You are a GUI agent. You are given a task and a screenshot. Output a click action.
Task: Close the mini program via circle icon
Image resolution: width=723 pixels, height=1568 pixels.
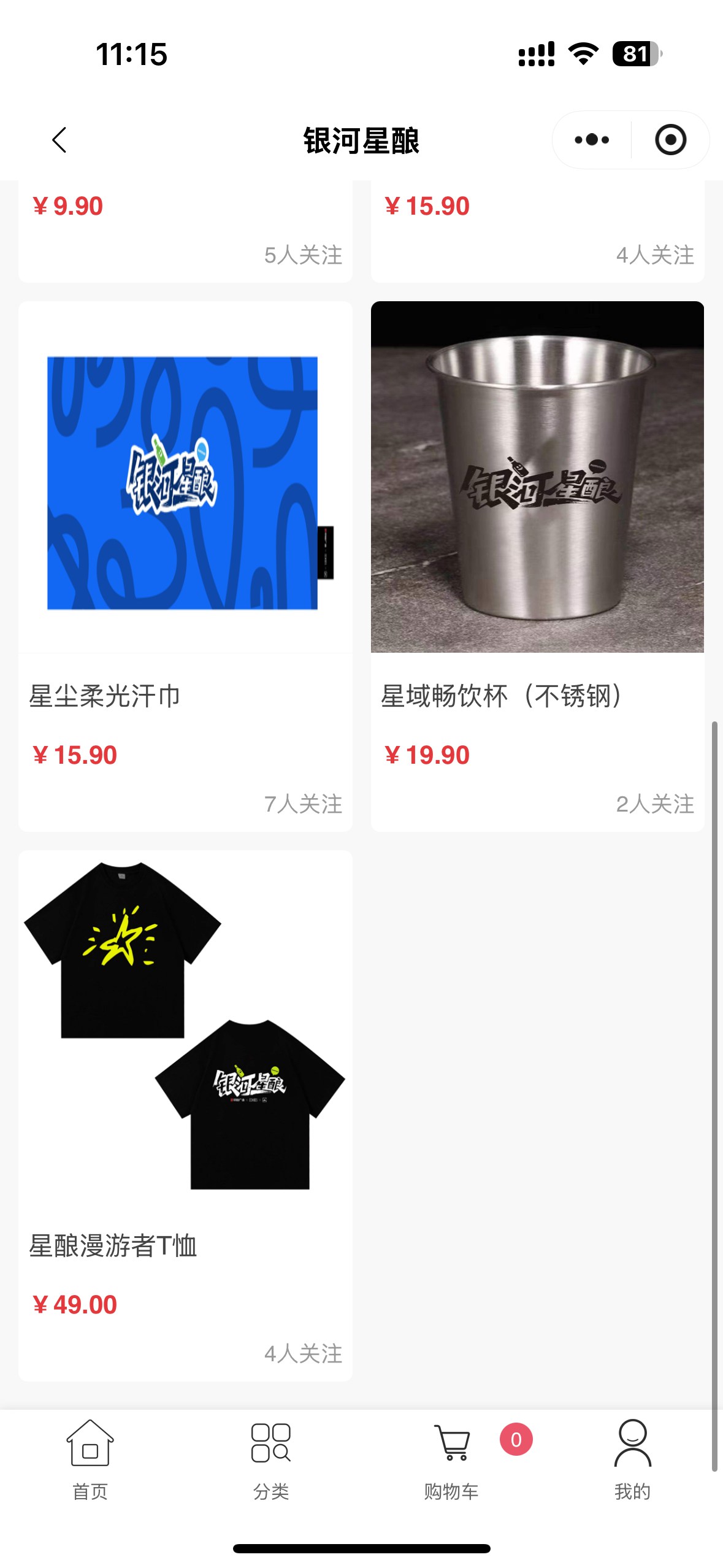point(670,140)
